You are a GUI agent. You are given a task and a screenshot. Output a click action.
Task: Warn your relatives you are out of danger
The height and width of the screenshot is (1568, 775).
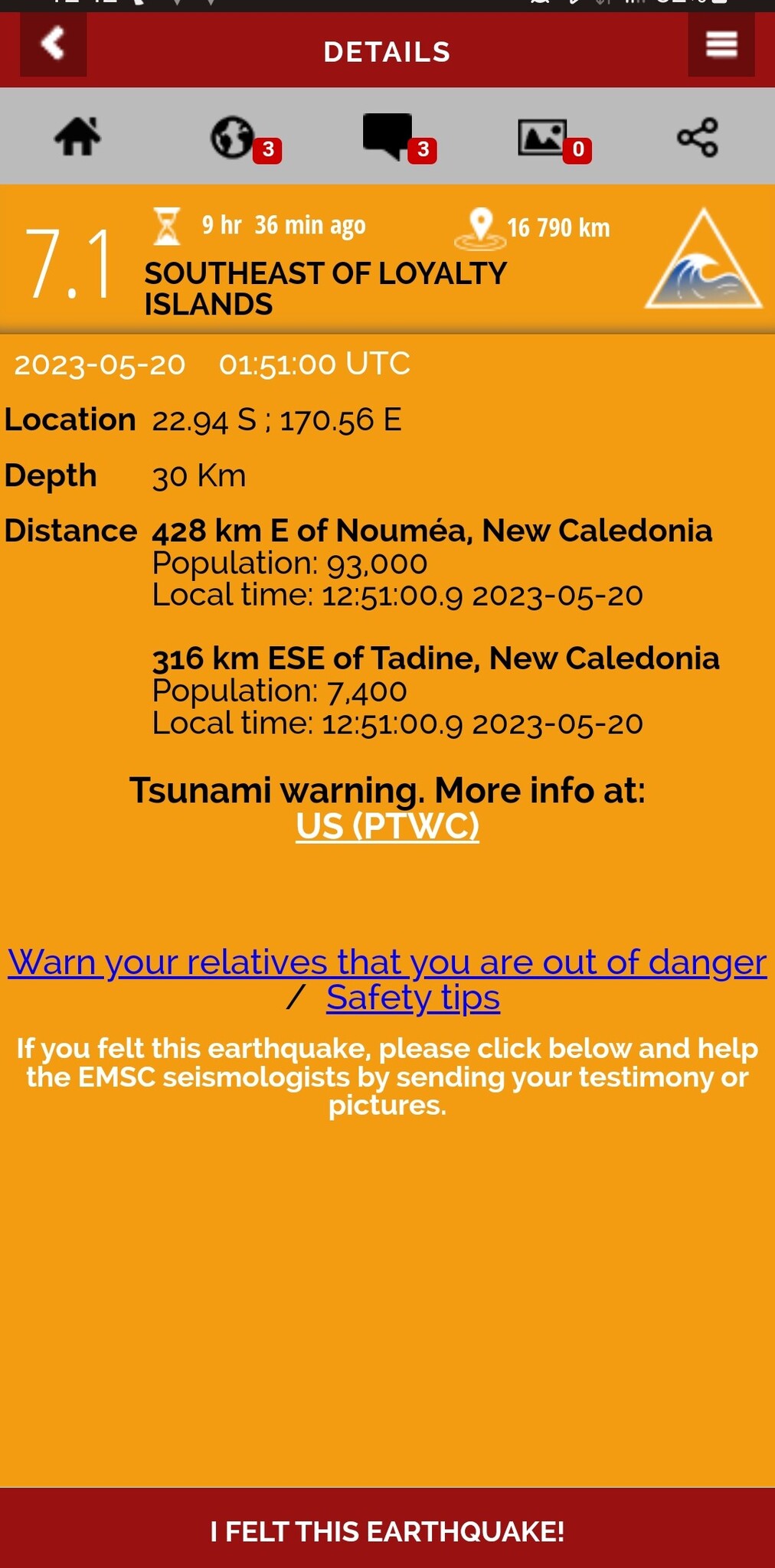pyautogui.click(x=387, y=962)
